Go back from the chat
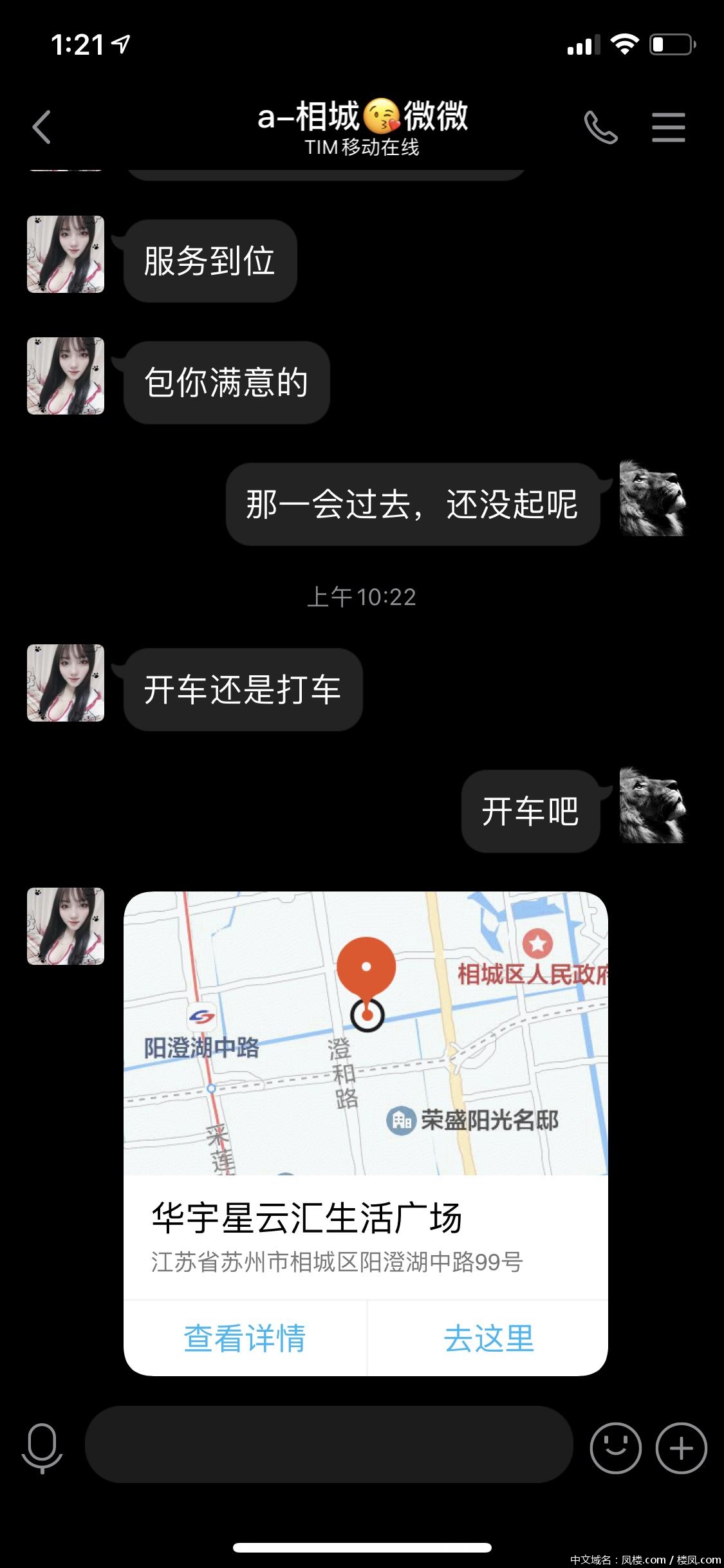The image size is (724, 1568). coord(42,127)
